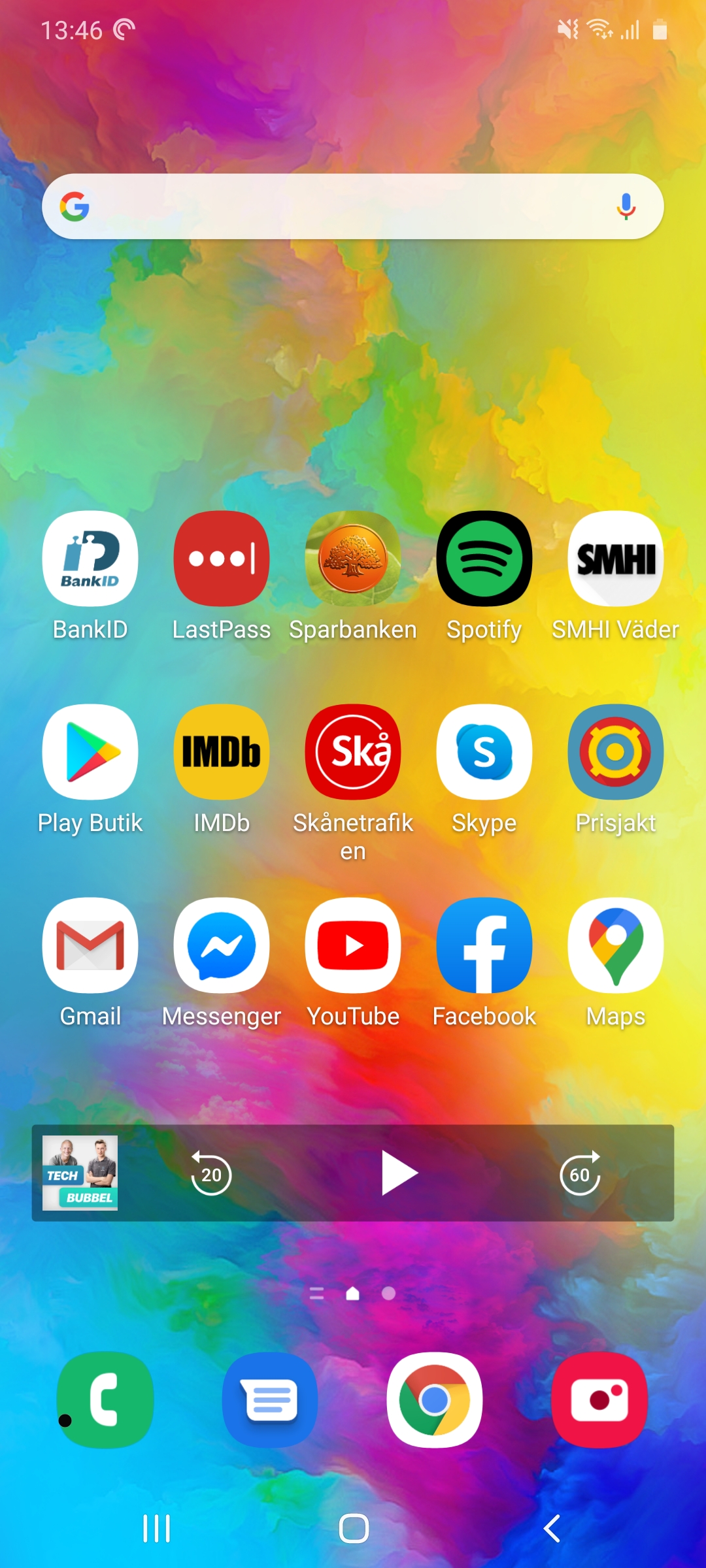The height and width of the screenshot is (1568, 706).
Task: Open the BankID app
Action: click(90, 559)
